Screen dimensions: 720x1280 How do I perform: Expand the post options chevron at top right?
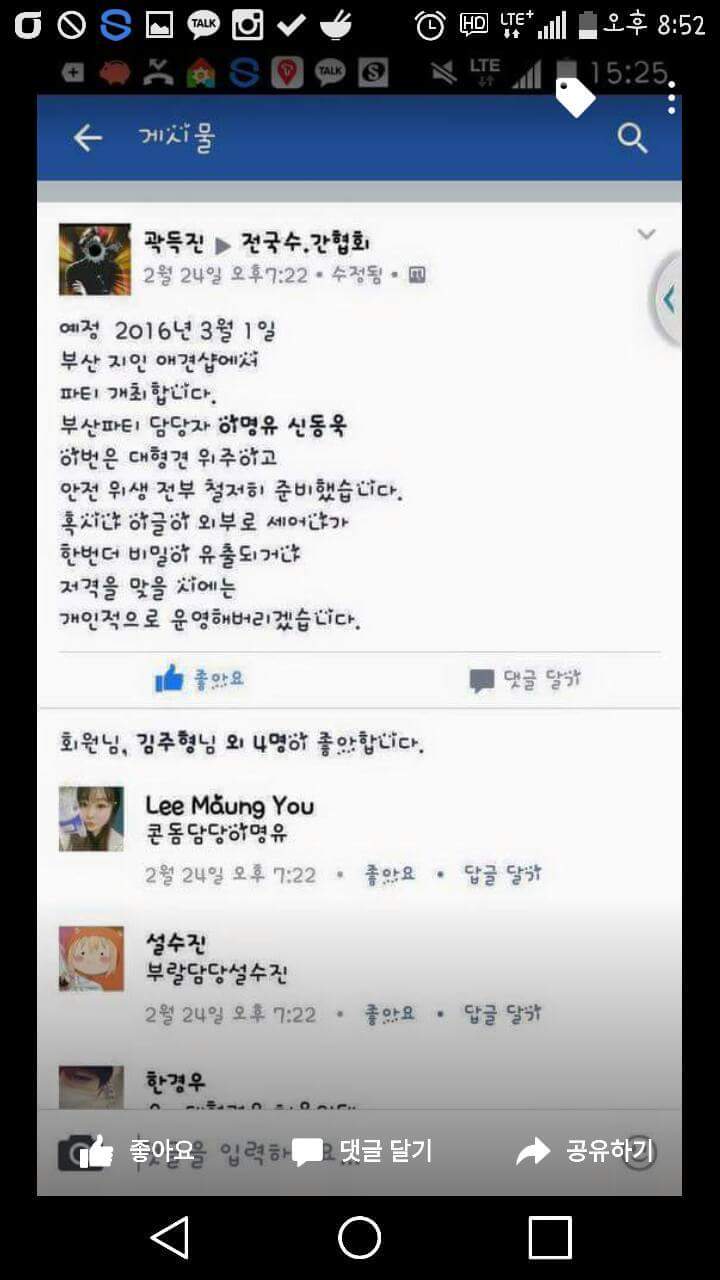tap(646, 233)
